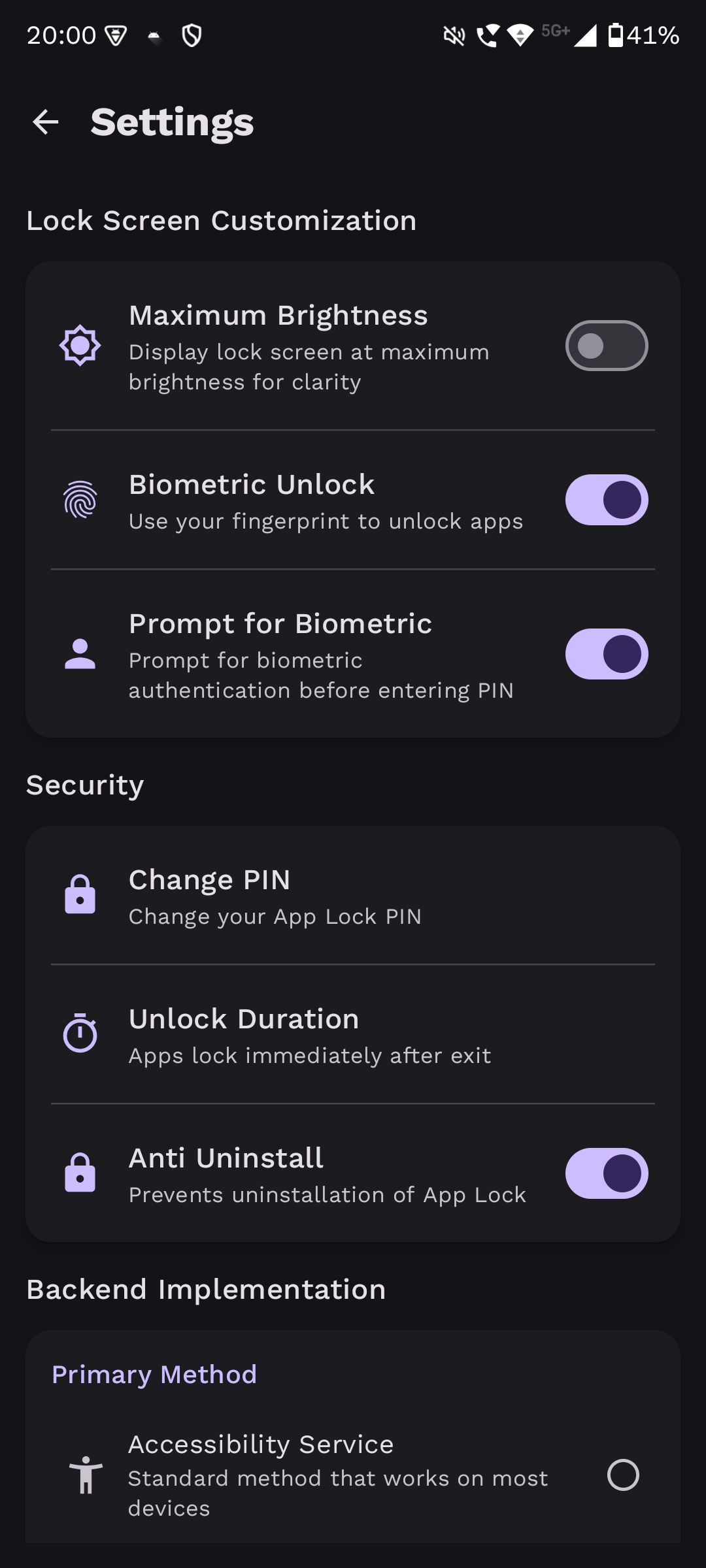Select Accessibility Service as primary method
This screenshot has height=1568, width=706.
point(622,1475)
